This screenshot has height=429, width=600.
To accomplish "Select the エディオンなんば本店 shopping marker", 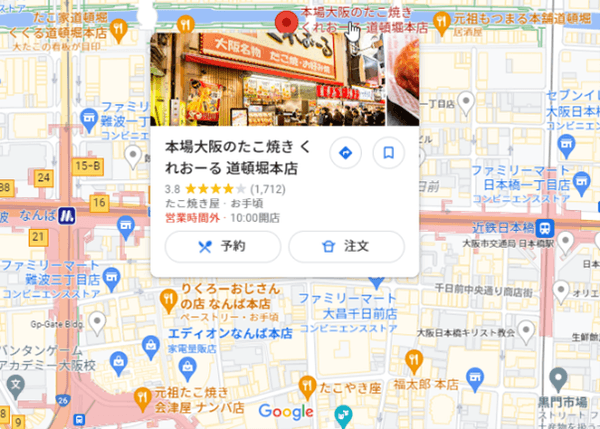I will [x=152, y=344].
